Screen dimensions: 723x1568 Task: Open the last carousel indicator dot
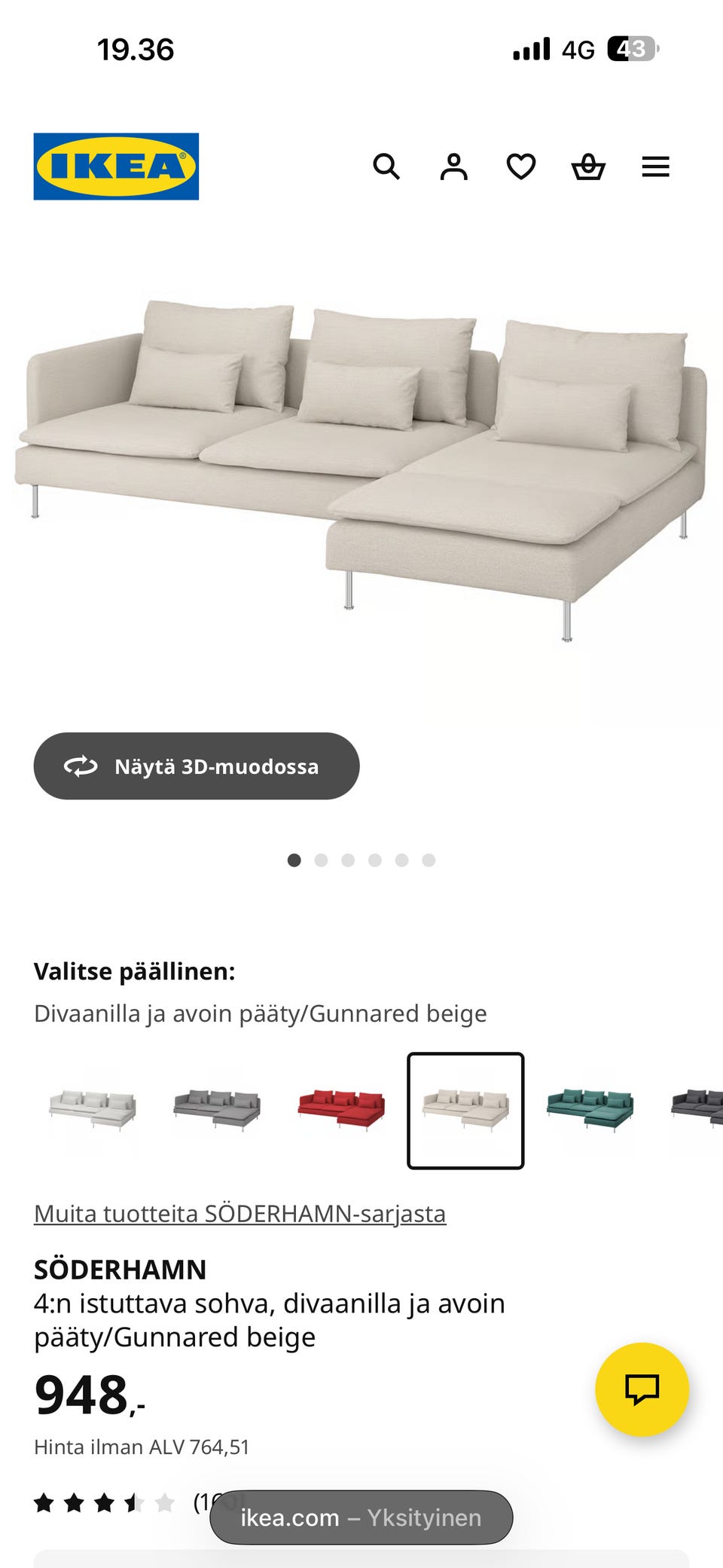pyautogui.click(x=429, y=859)
